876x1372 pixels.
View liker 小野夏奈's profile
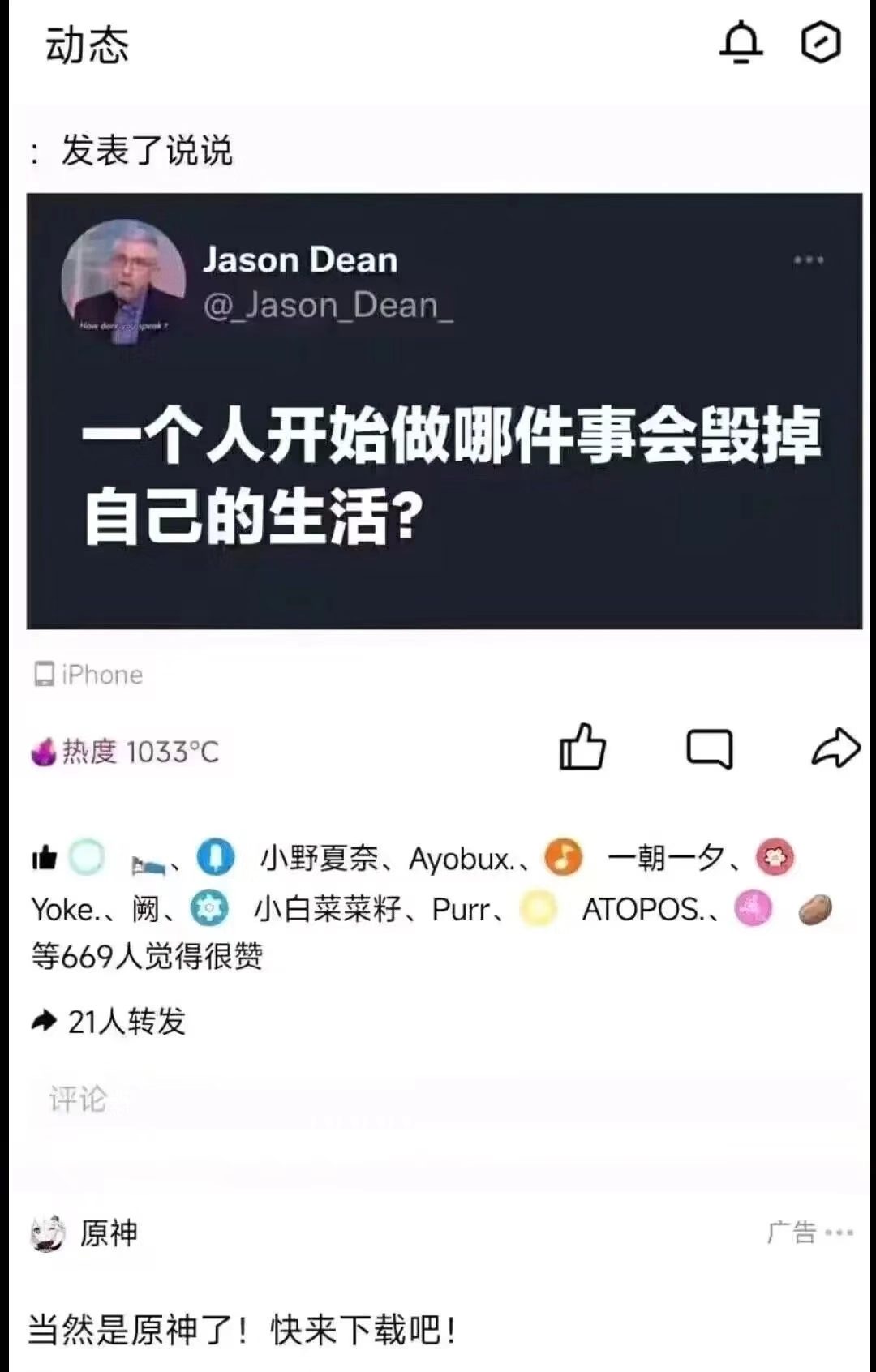319,858
